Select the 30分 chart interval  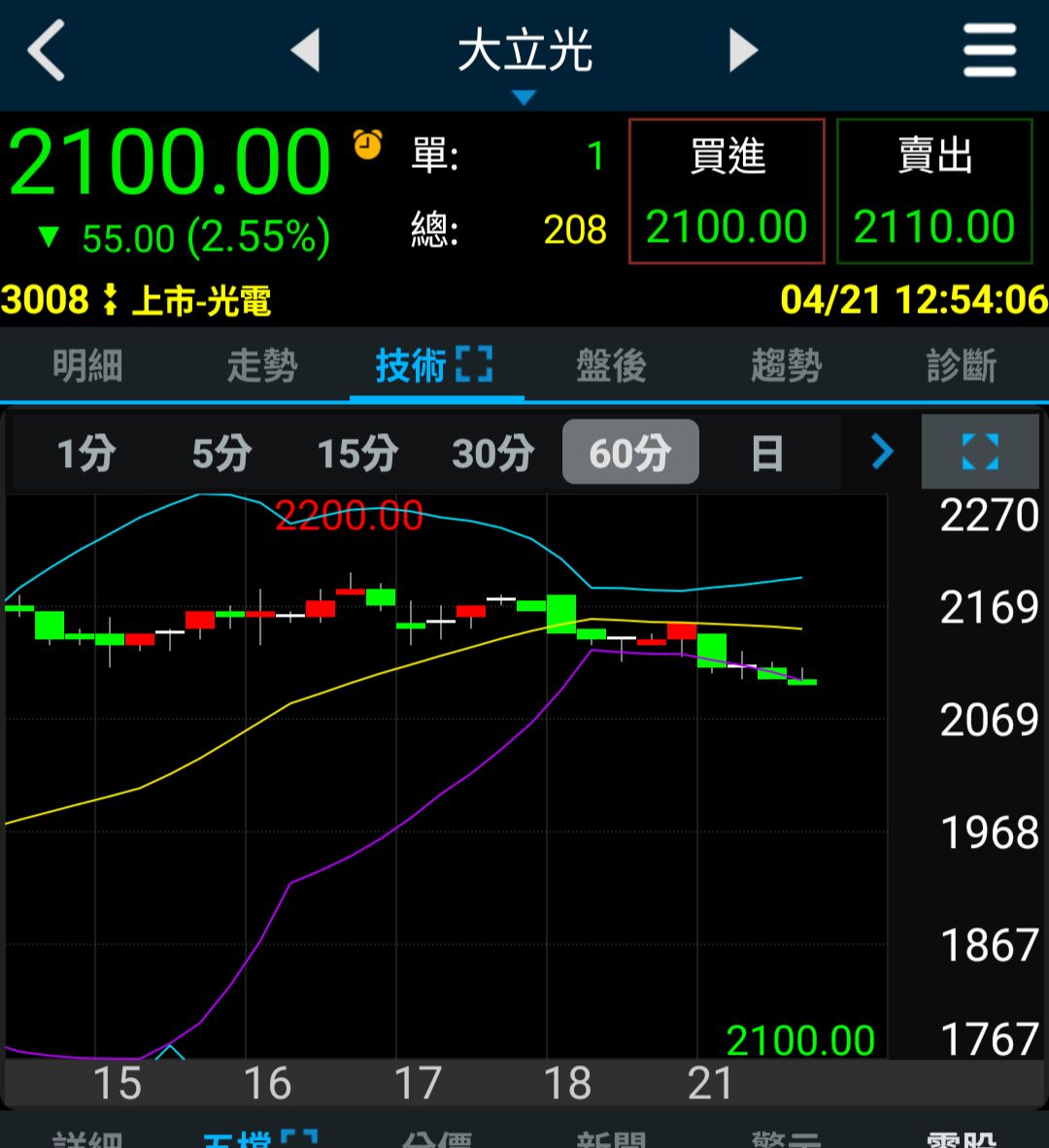[493, 453]
